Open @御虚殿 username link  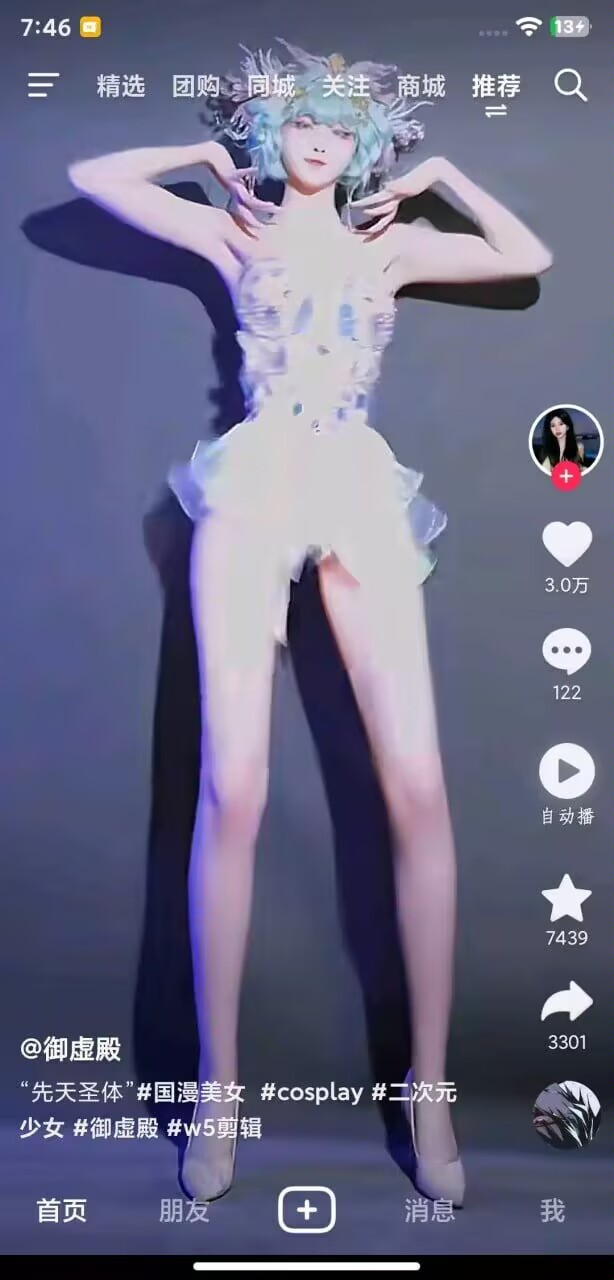(70, 1049)
